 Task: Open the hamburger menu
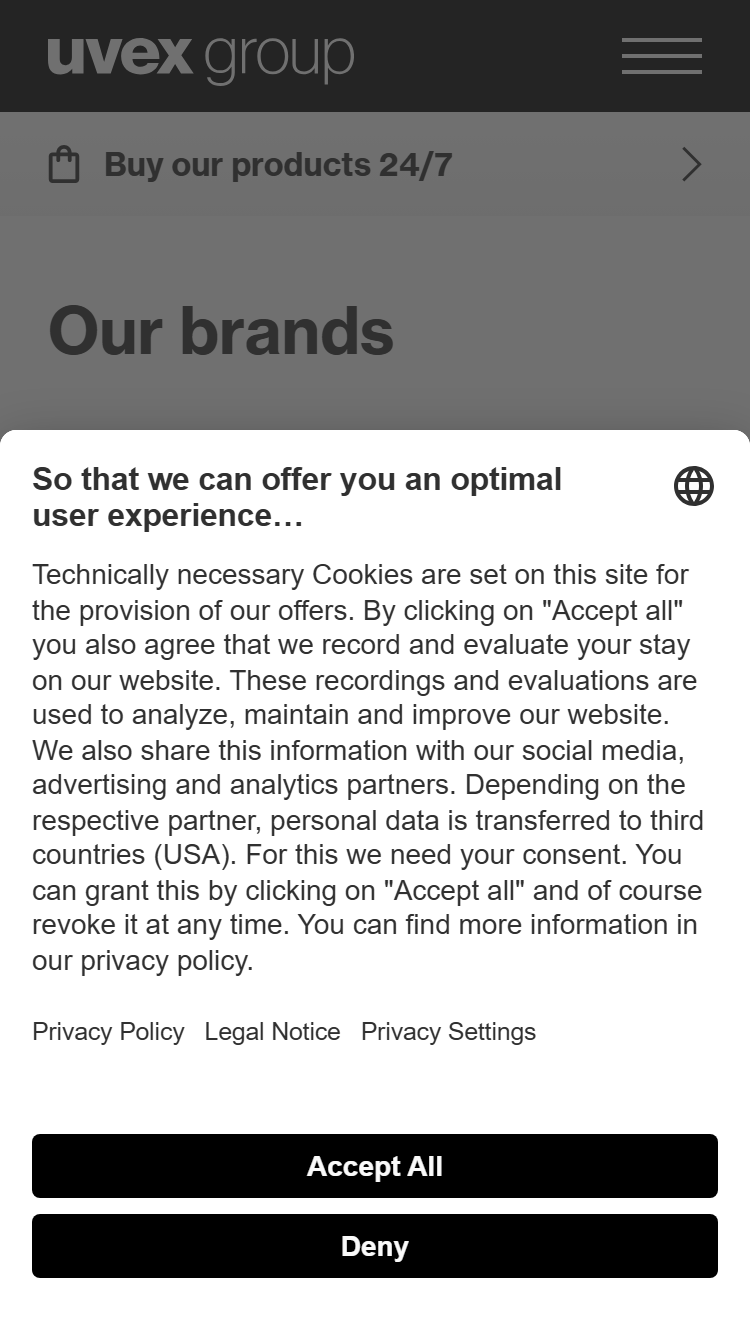(x=662, y=56)
